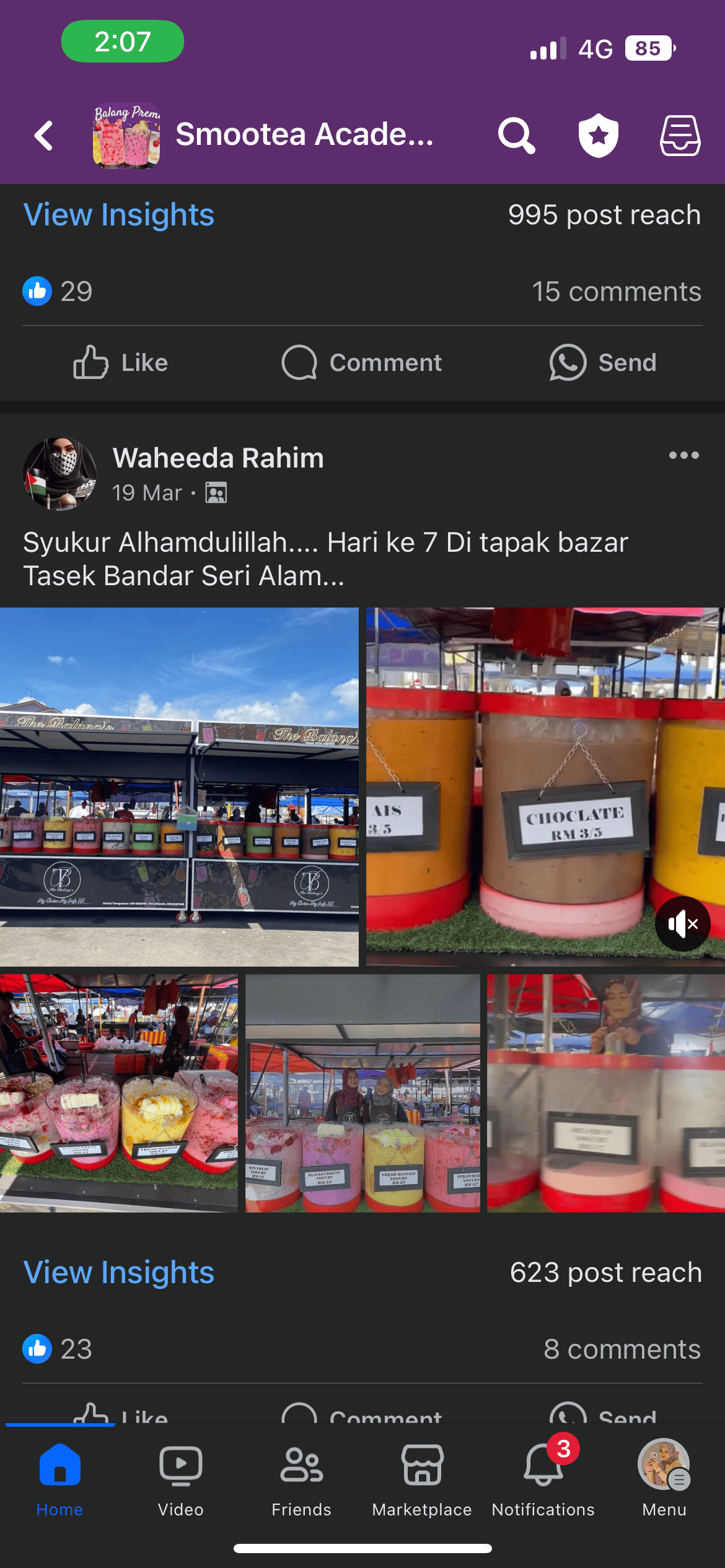725x1568 pixels.
Task: Open the admin tools shield icon
Action: coord(598,135)
